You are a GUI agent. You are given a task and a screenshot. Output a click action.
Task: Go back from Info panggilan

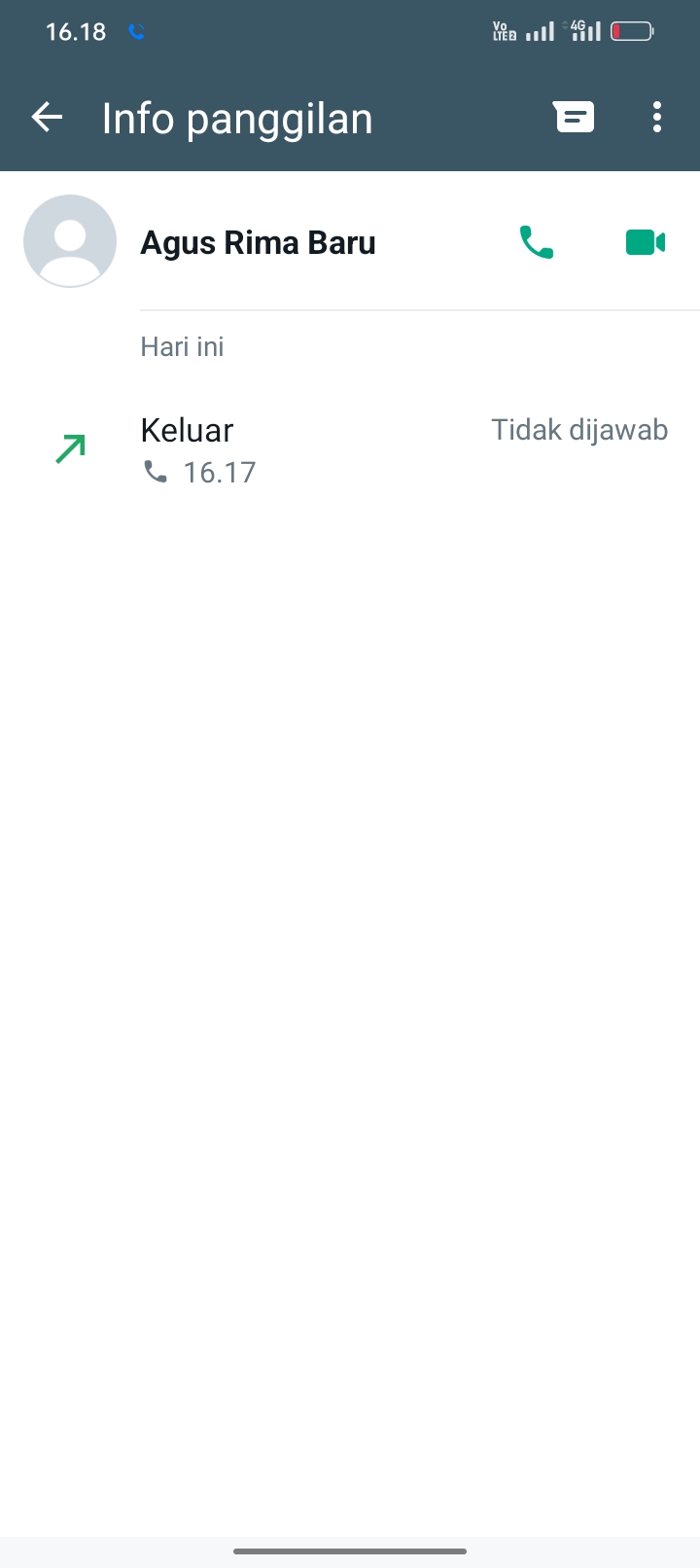coord(47,118)
